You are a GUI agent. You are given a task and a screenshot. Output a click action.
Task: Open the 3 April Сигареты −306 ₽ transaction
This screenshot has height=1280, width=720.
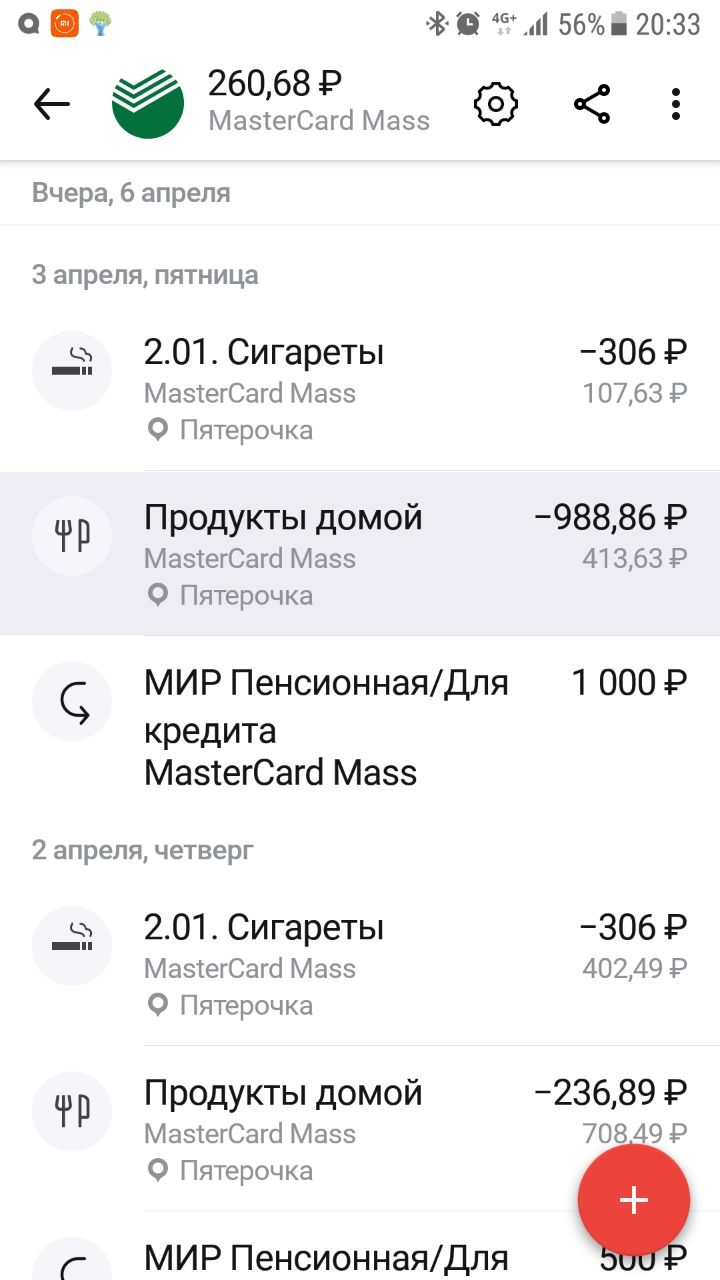pos(360,388)
